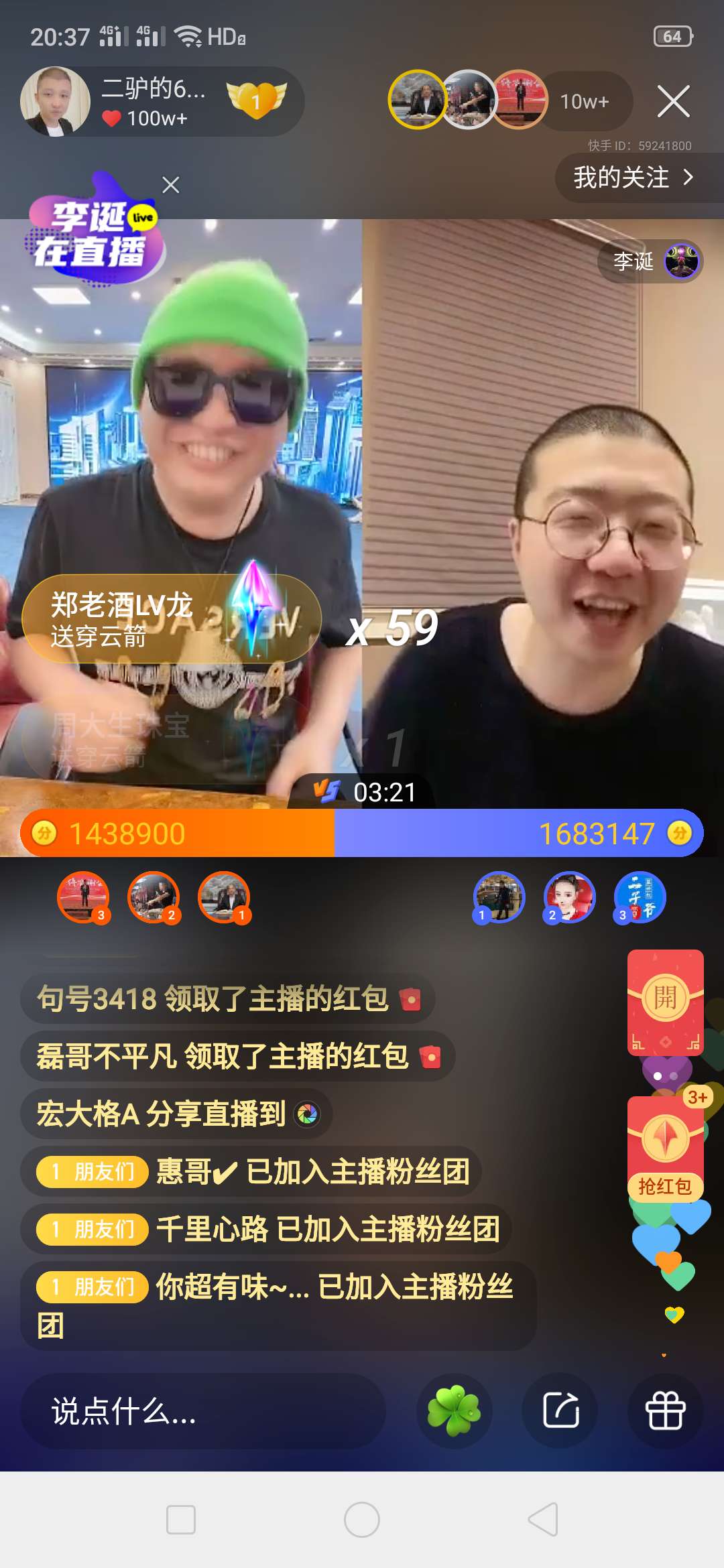724x1568 pixels.
Task: Open the gift panel
Action: tap(665, 1411)
